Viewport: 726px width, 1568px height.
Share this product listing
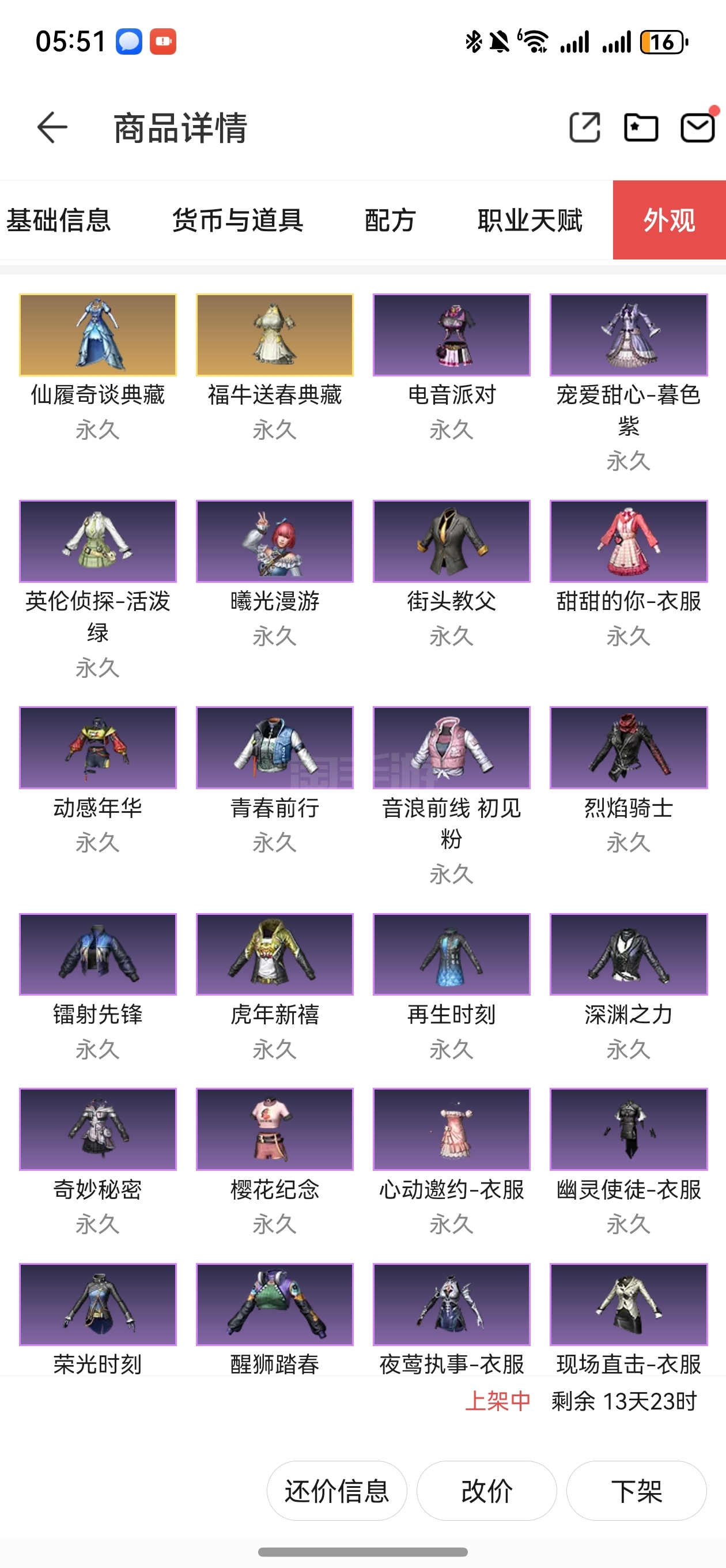(x=584, y=127)
